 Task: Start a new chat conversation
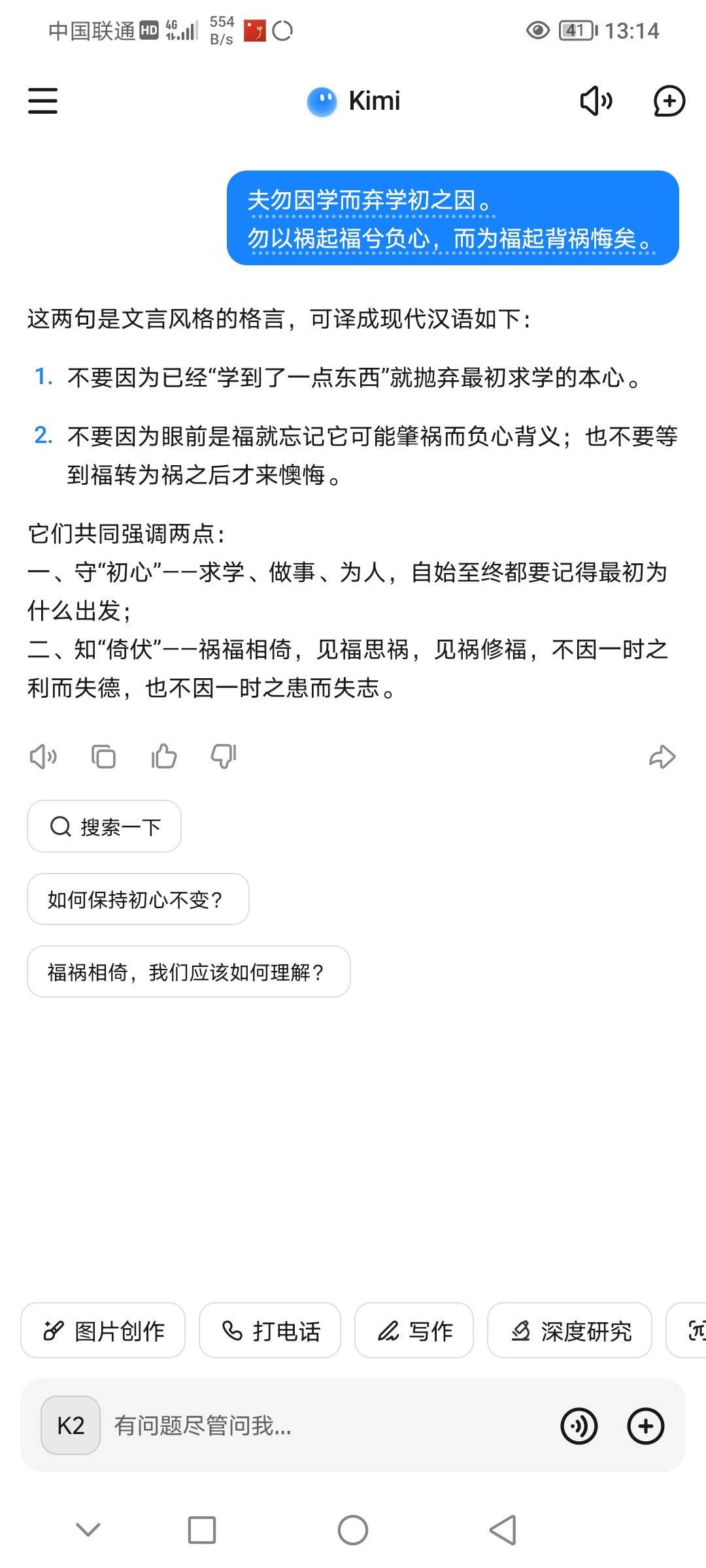[669, 101]
